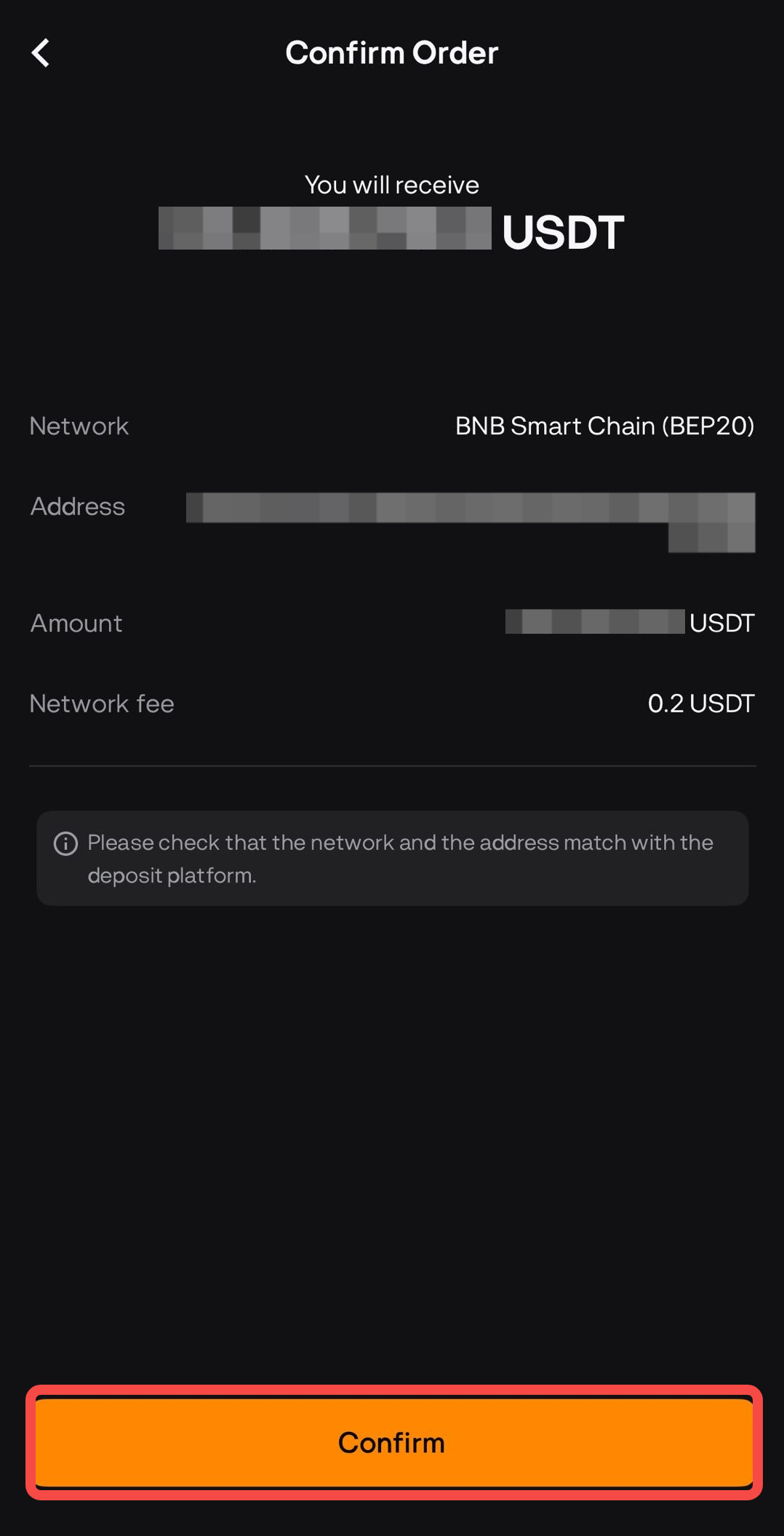Tap the Network fee row label
Image resolution: width=784 pixels, height=1536 pixels.
[x=100, y=704]
